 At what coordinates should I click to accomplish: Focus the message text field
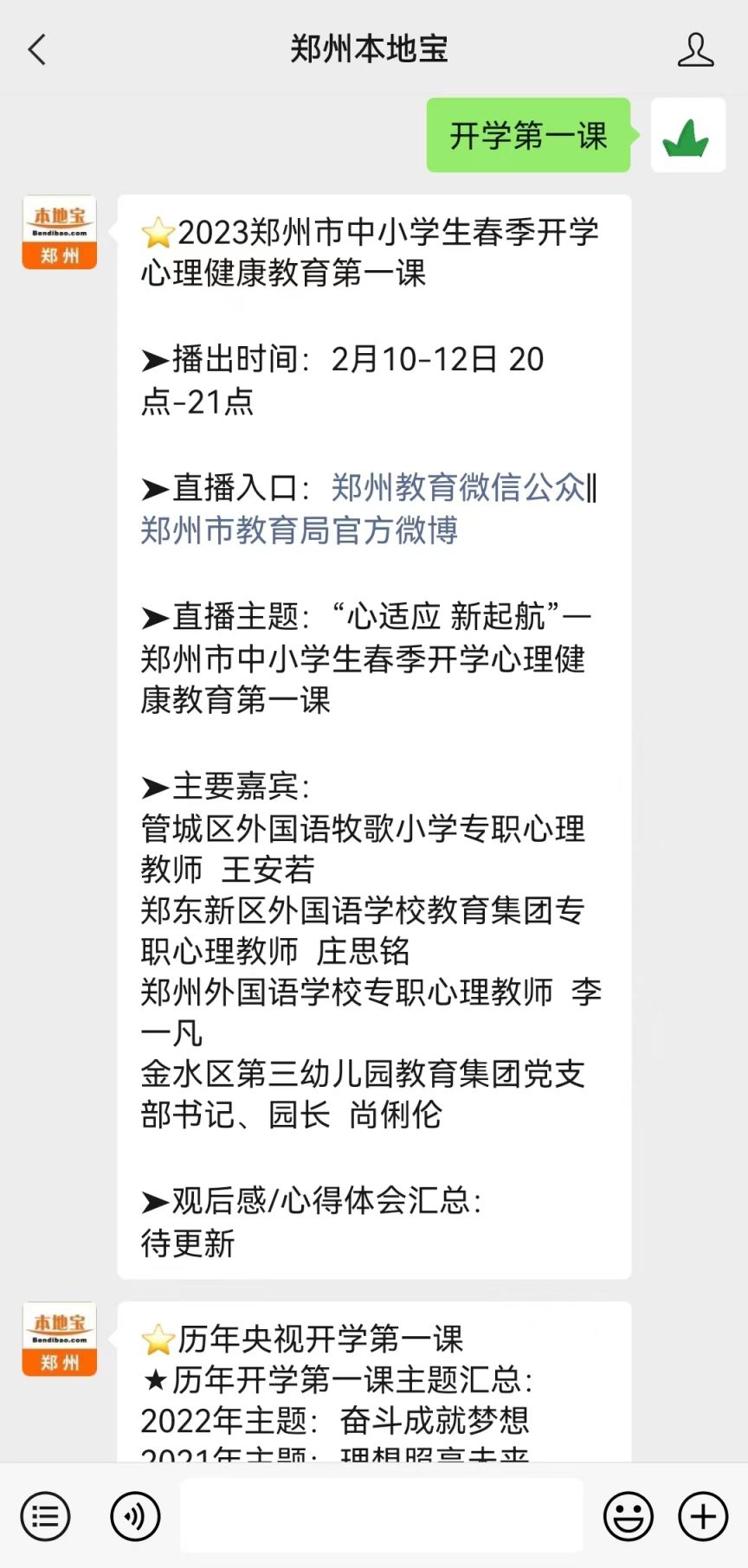click(x=381, y=1515)
